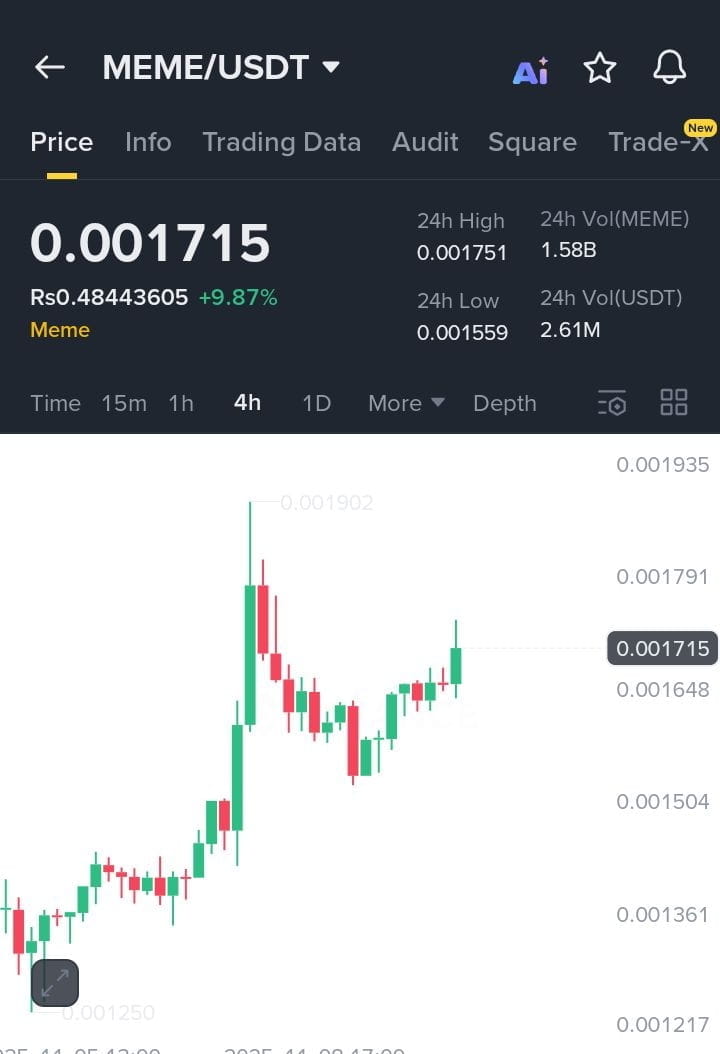Select the Time chart view
Screen dimensions: 720x1054
[55, 403]
